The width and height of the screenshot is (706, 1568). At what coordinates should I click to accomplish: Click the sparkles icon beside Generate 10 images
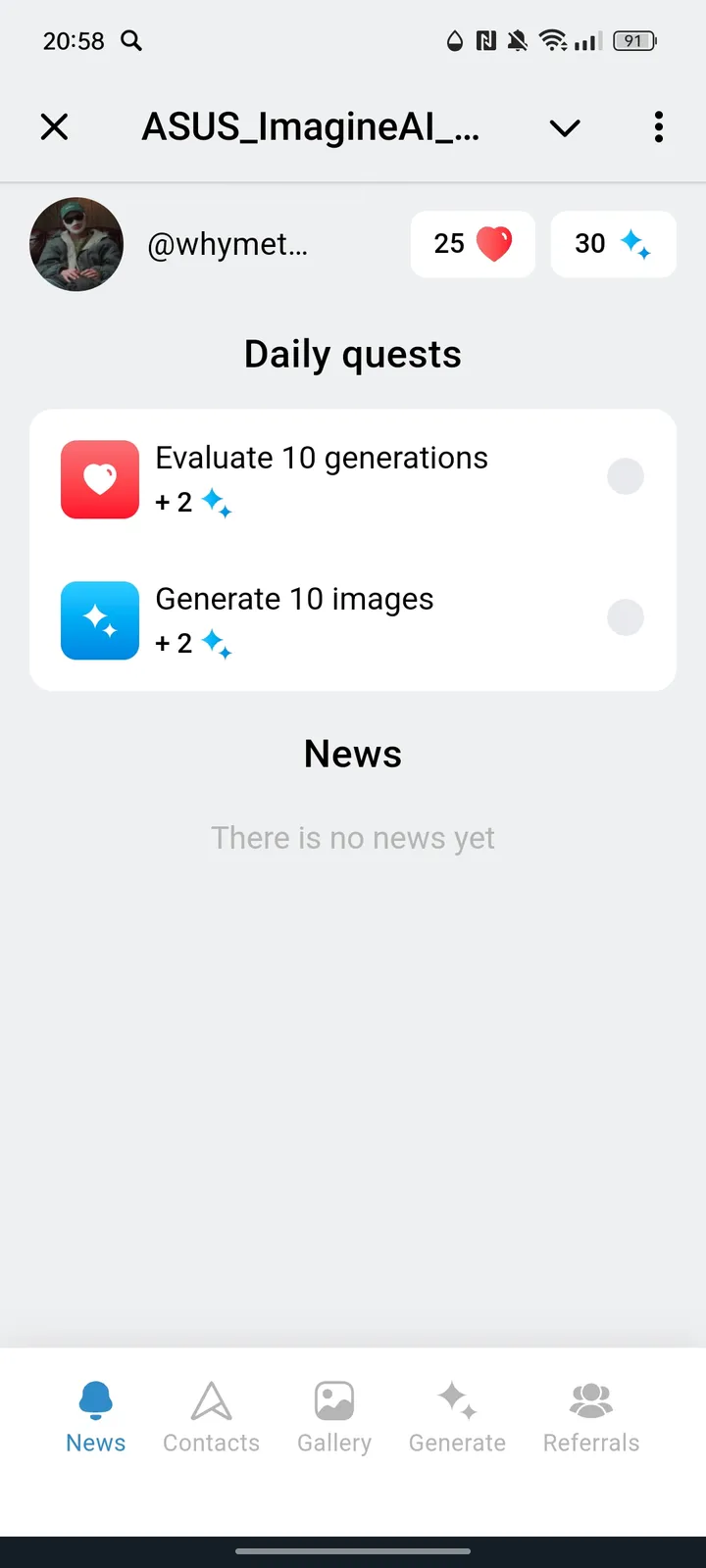click(x=99, y=620)
